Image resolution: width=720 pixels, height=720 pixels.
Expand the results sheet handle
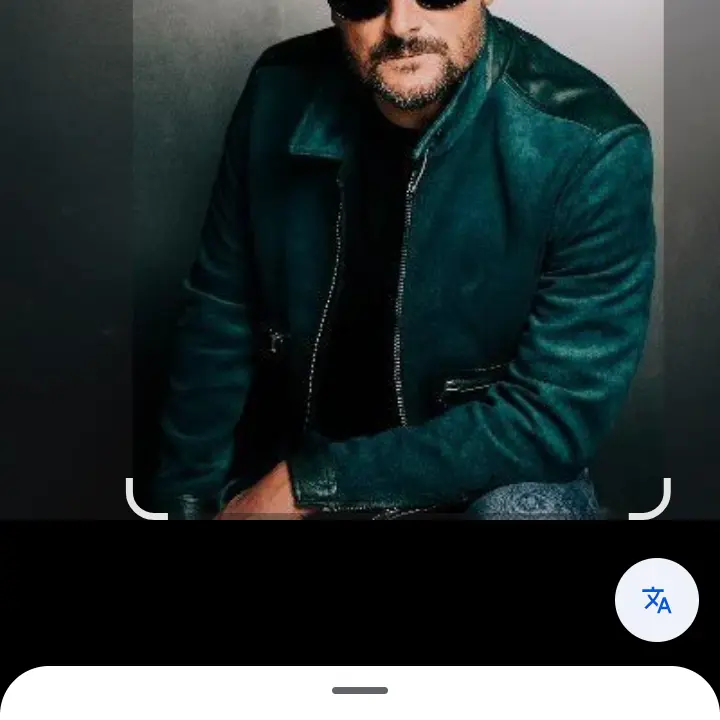[x=360, y=690]
